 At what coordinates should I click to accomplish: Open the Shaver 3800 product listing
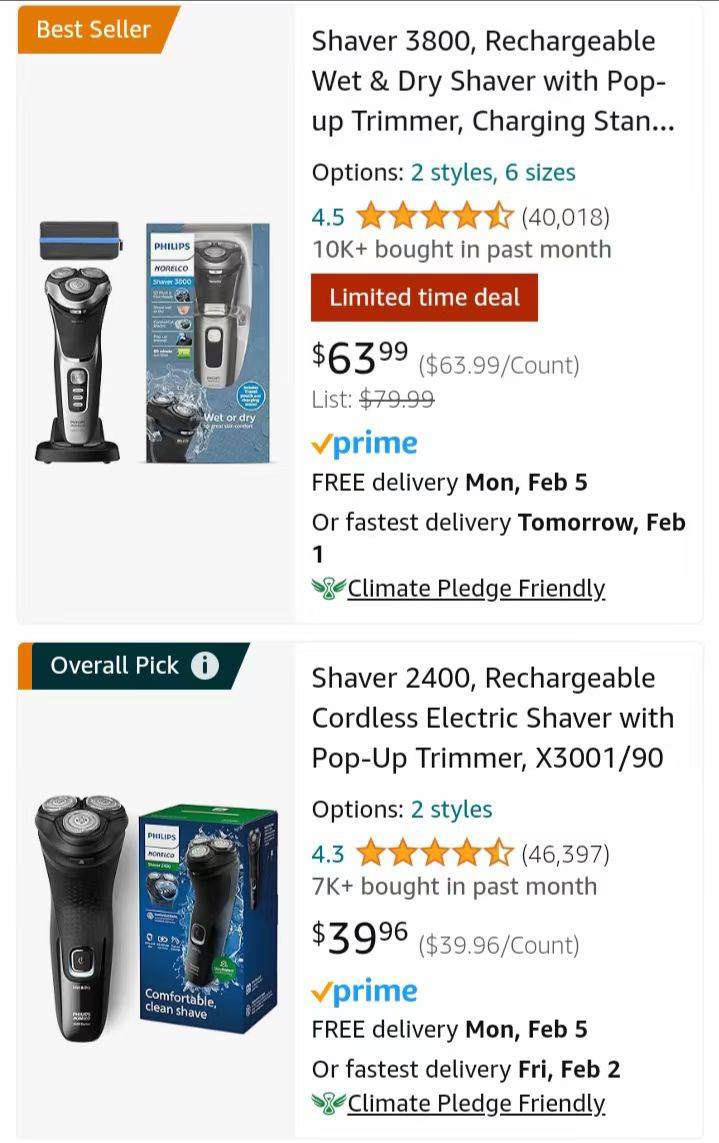[x=494, y=82]
